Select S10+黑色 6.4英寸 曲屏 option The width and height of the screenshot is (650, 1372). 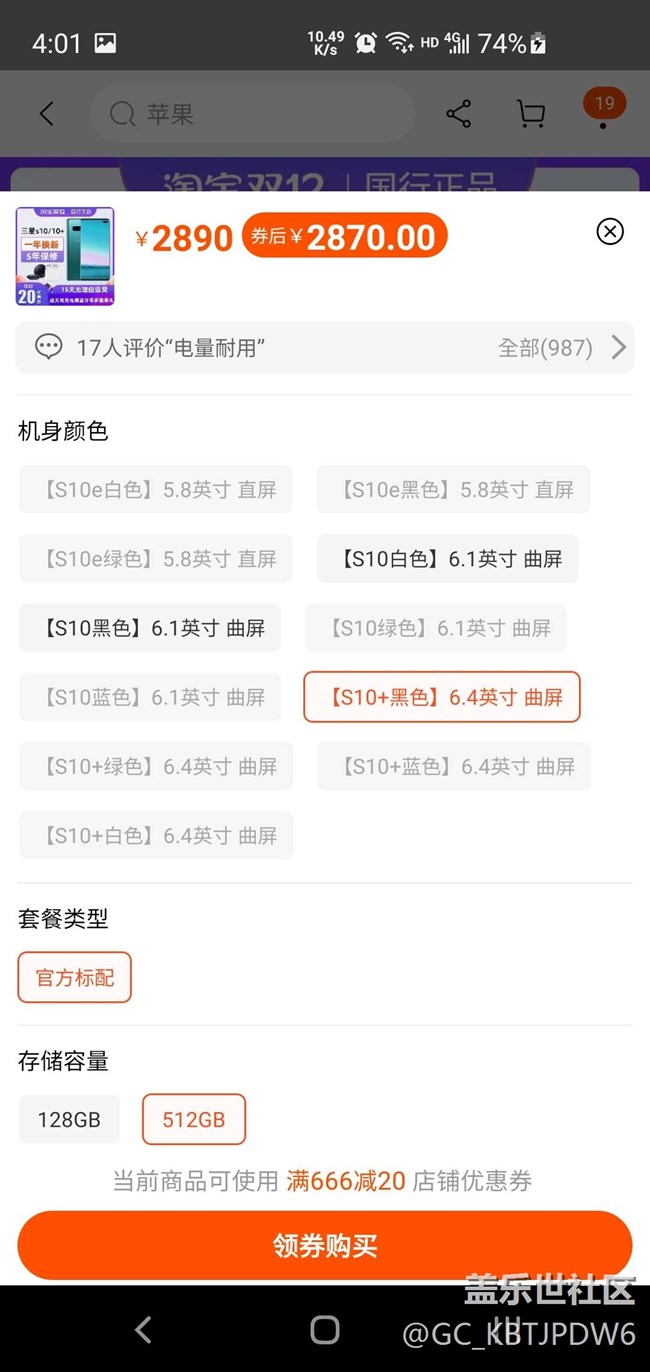coord(441,697)
